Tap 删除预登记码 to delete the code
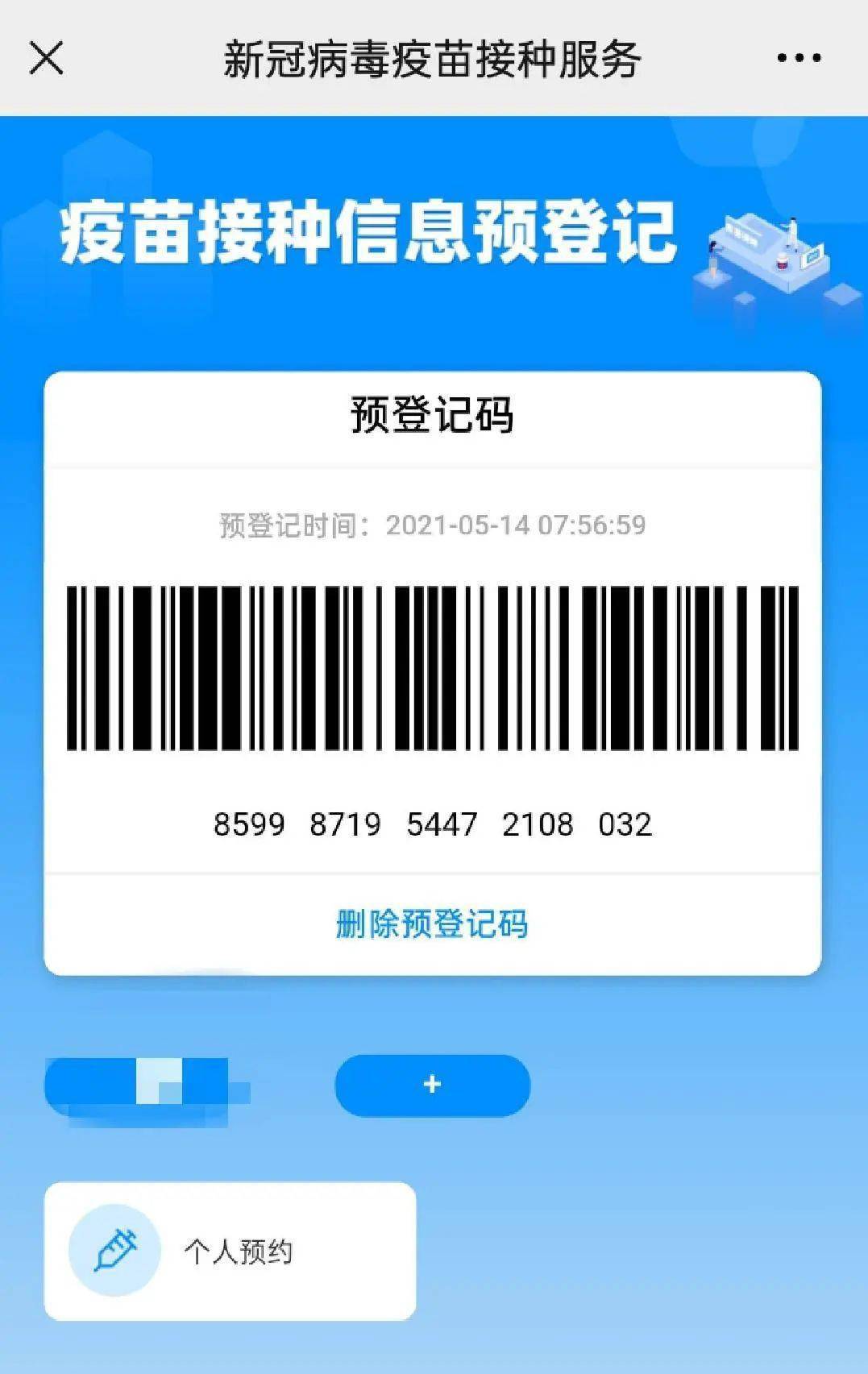868x1374 pixels. (432, 924)
